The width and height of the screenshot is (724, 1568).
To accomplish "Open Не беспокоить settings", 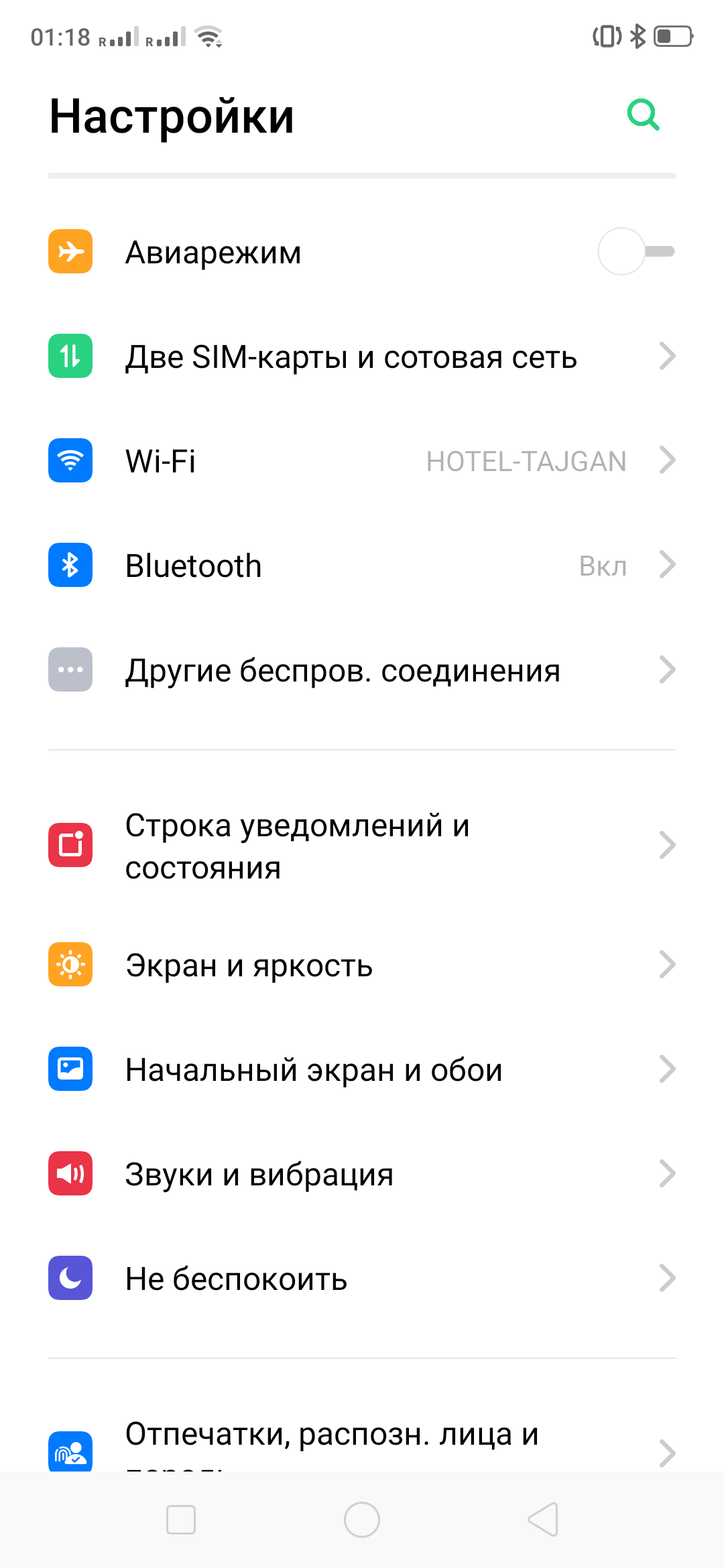I will point(362,1279).
